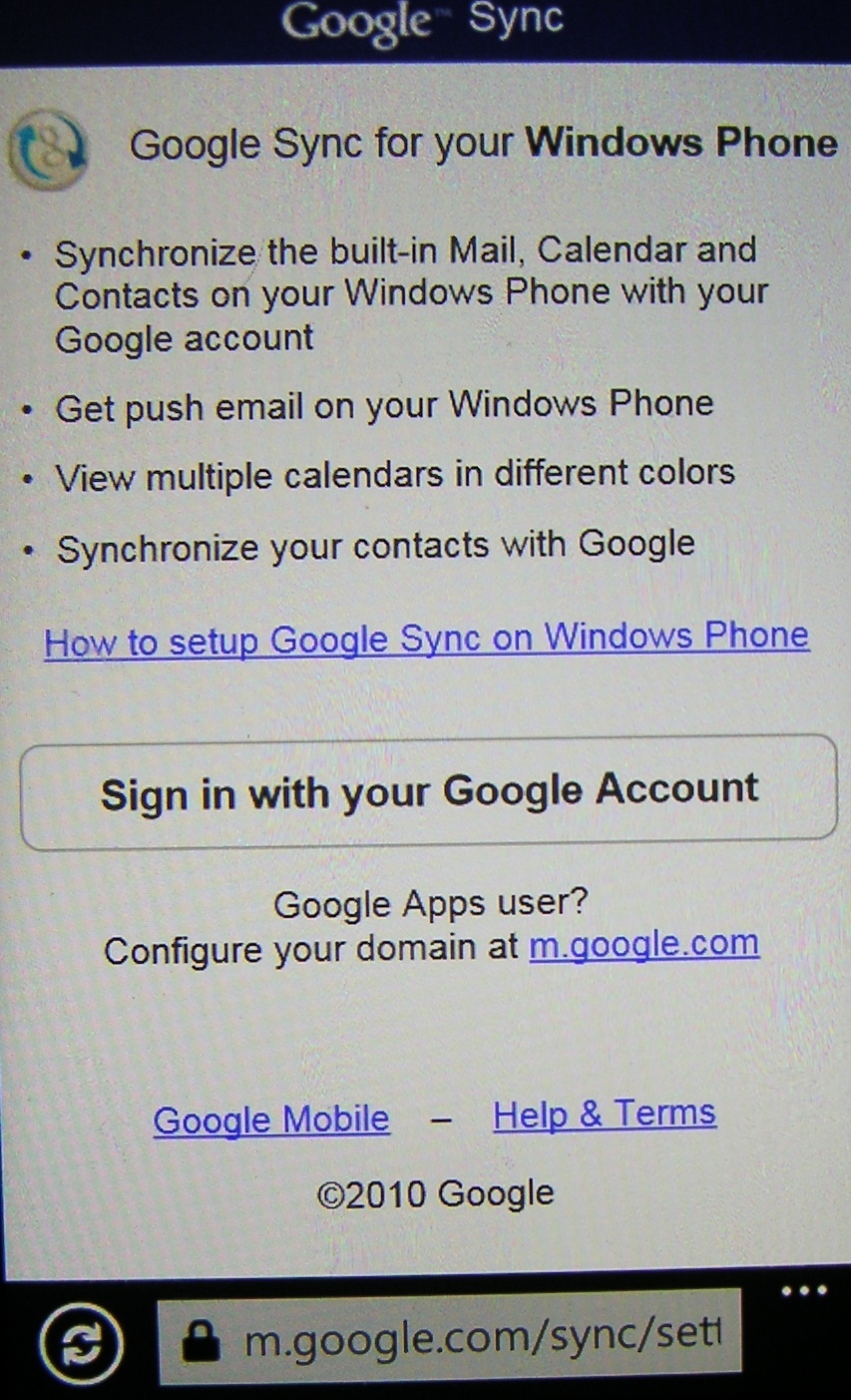Select the multiple calendars in different colors bullet
The width and height of the screenshot is (851, 1400).
click(x=397, y=474)
